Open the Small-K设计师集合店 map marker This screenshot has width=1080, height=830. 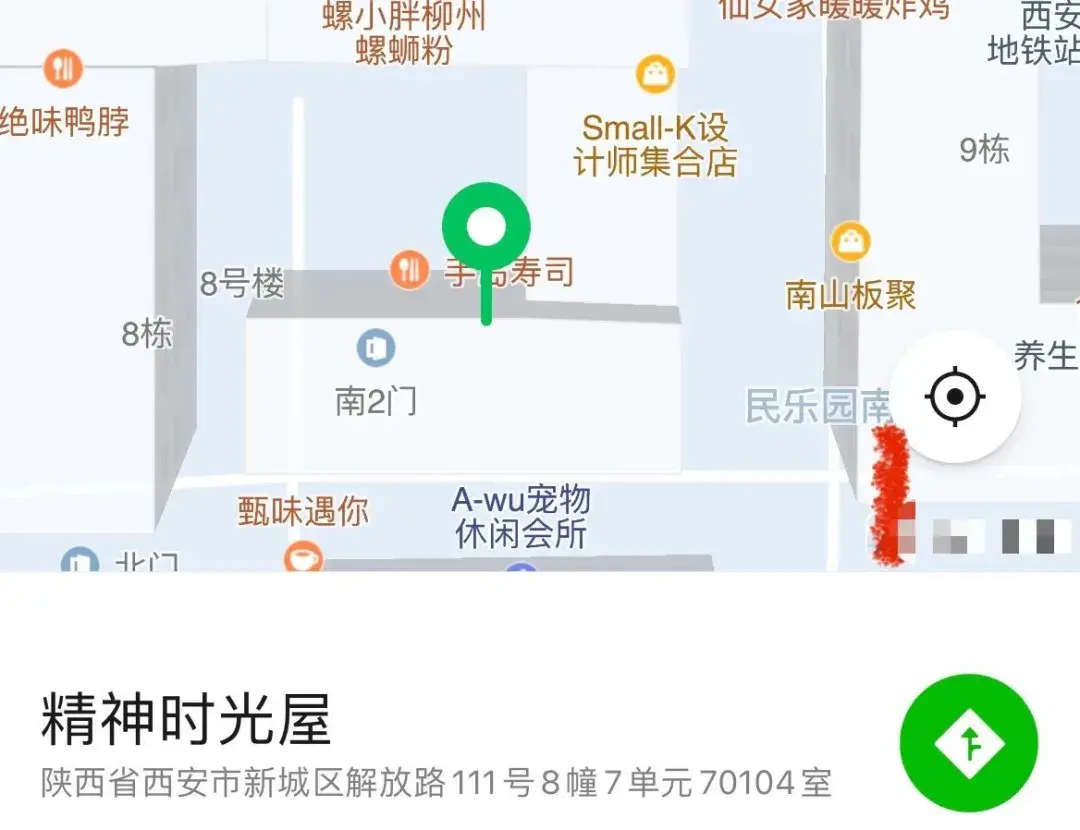[655, 73]
